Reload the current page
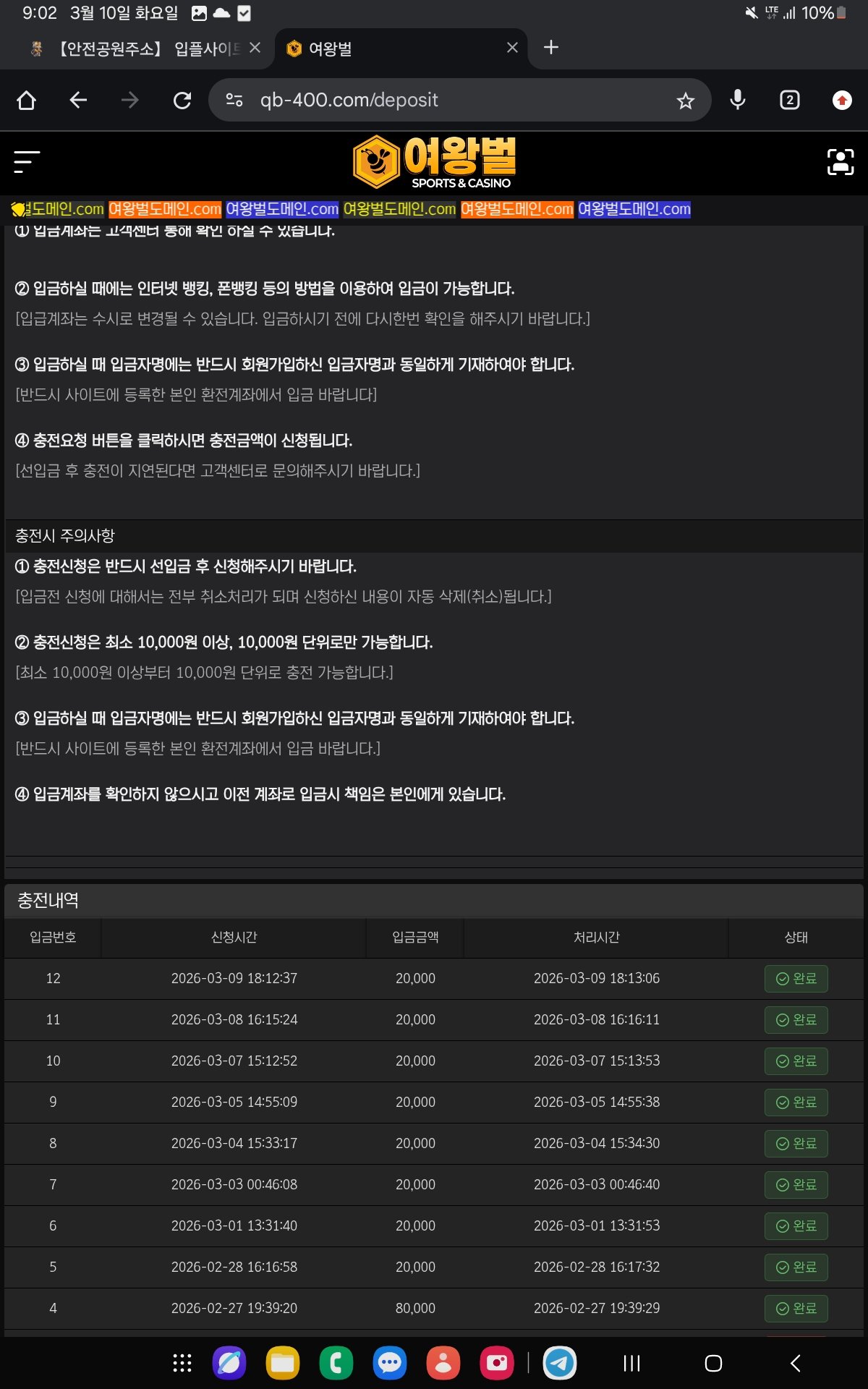 (182, 100)
